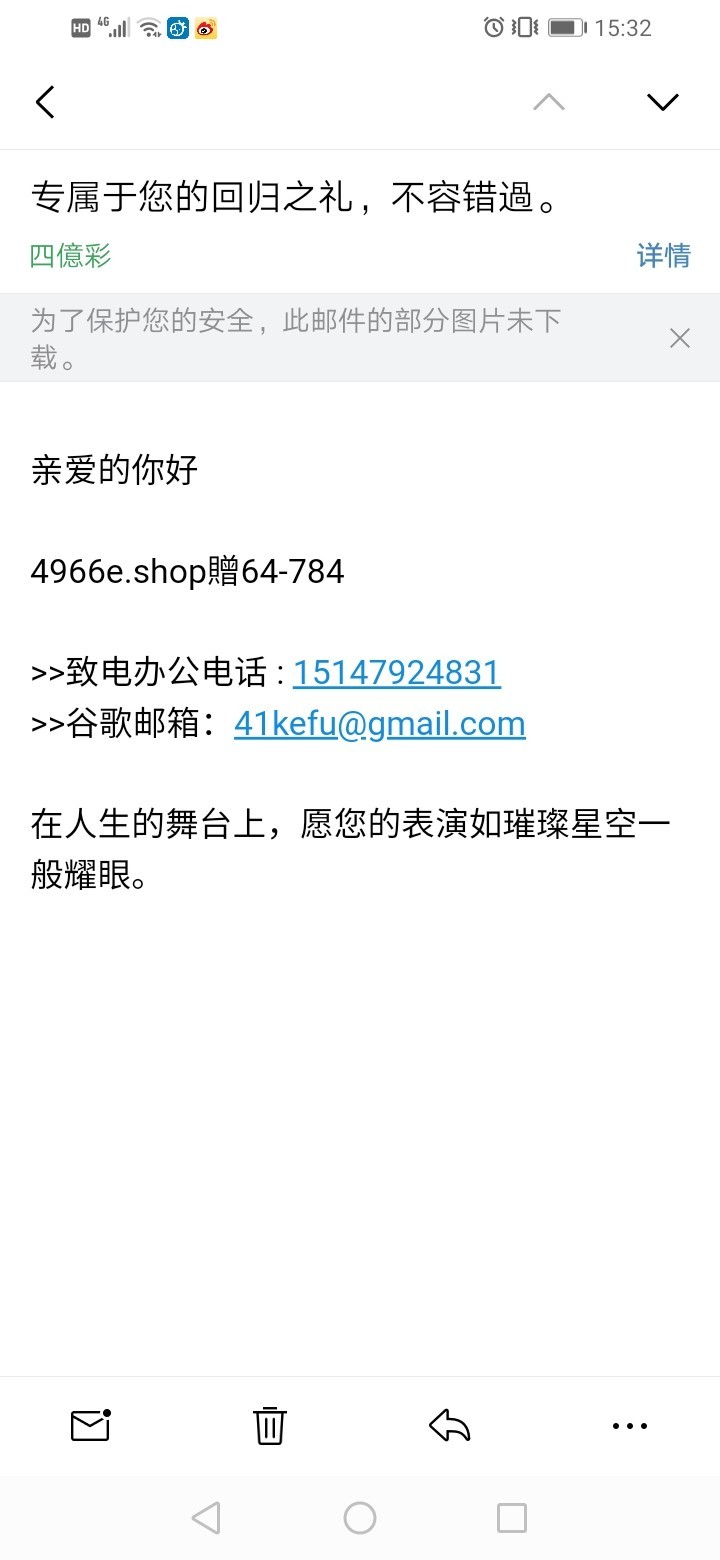Go back to the inbox list

[45, 102]
